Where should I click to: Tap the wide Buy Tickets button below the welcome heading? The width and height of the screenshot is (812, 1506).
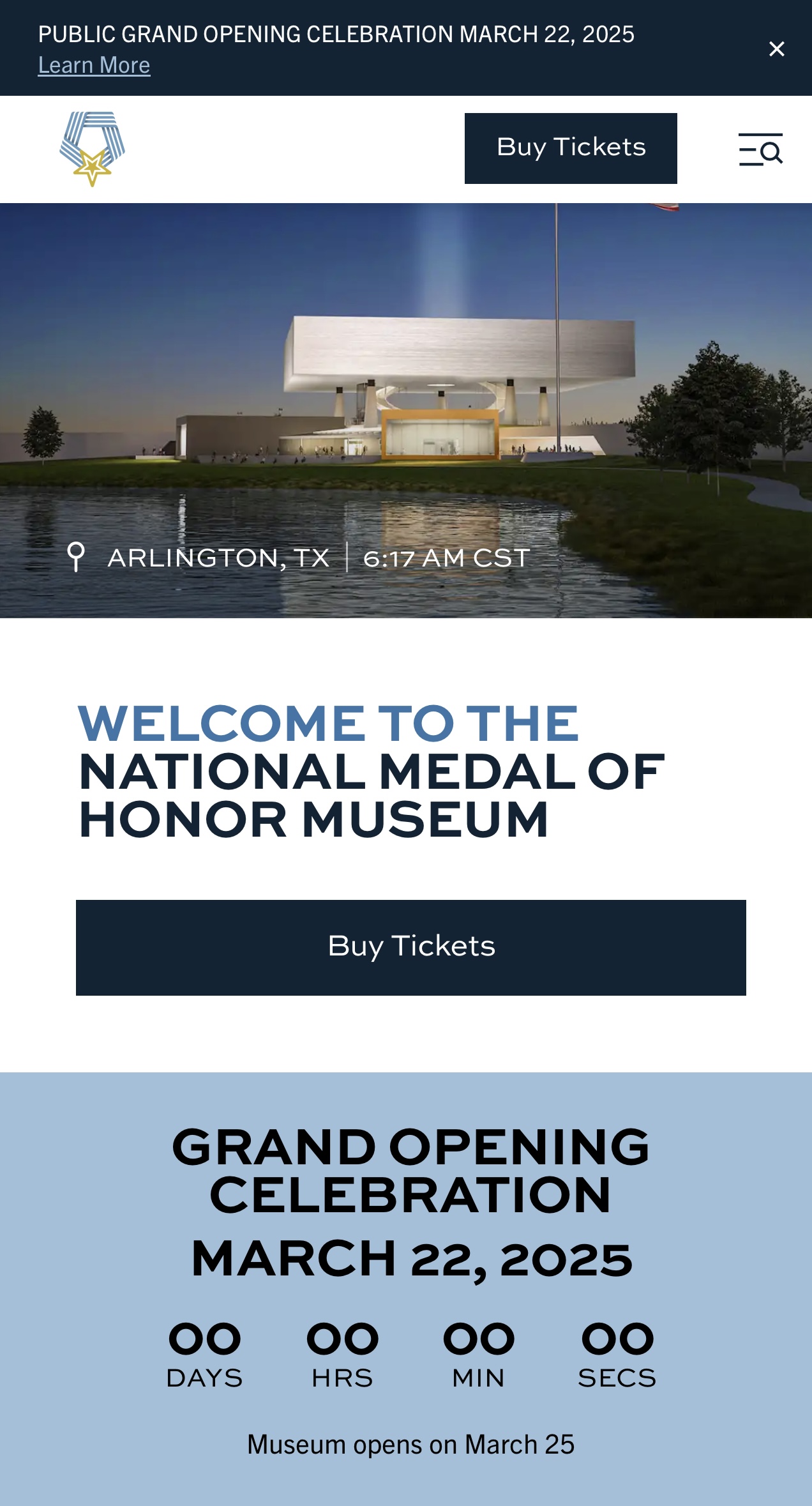coord(410,947)
